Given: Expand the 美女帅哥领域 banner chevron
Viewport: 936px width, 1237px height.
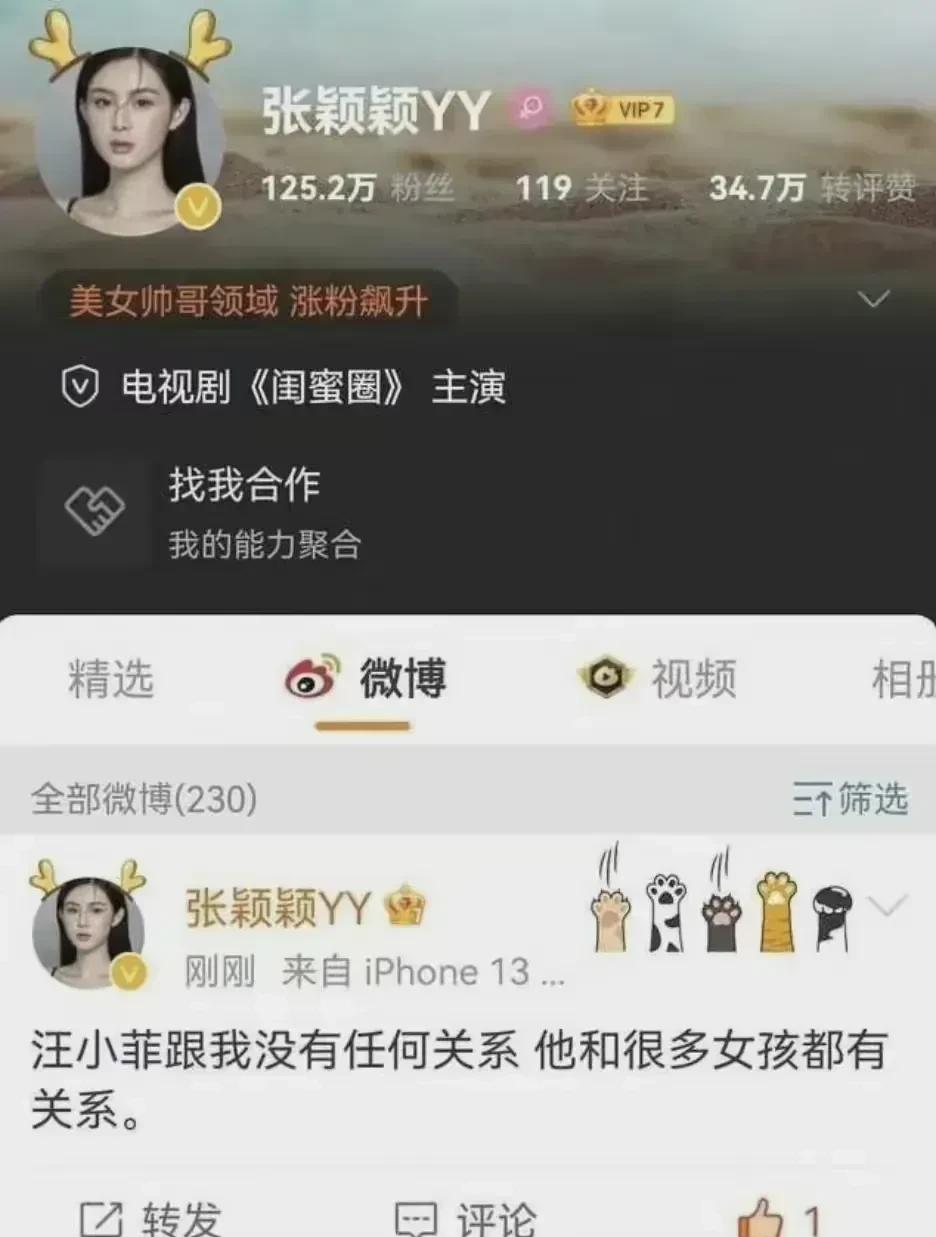Looking at the screenshot, I should pos(875,299).
